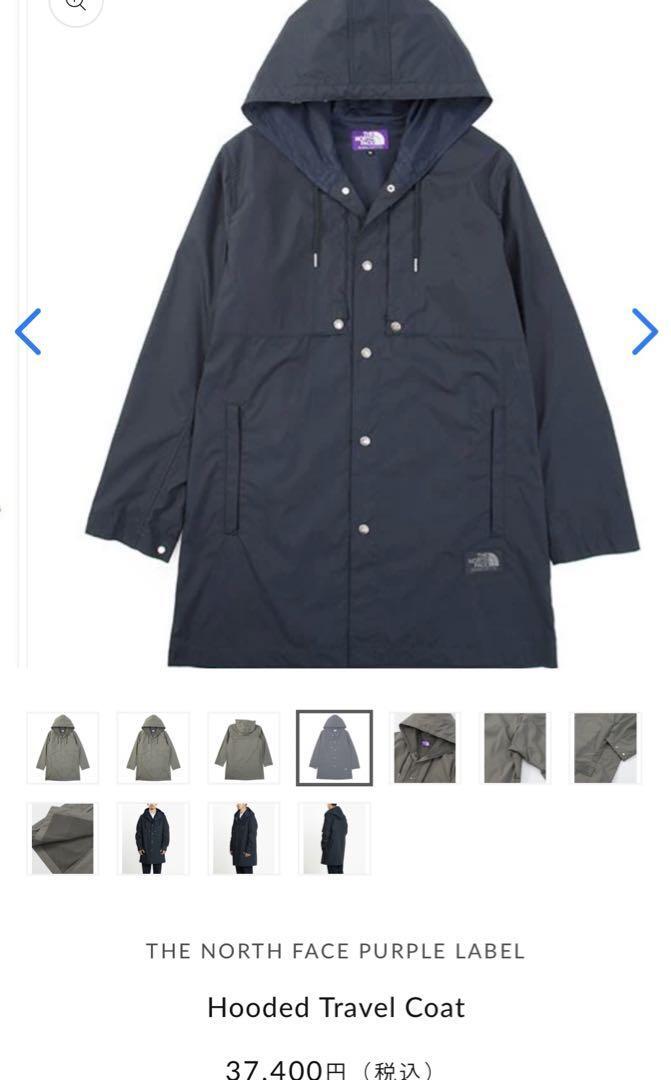Show the previous product image
Screen dimensions: 671x1080
click(x=28, y=331)
